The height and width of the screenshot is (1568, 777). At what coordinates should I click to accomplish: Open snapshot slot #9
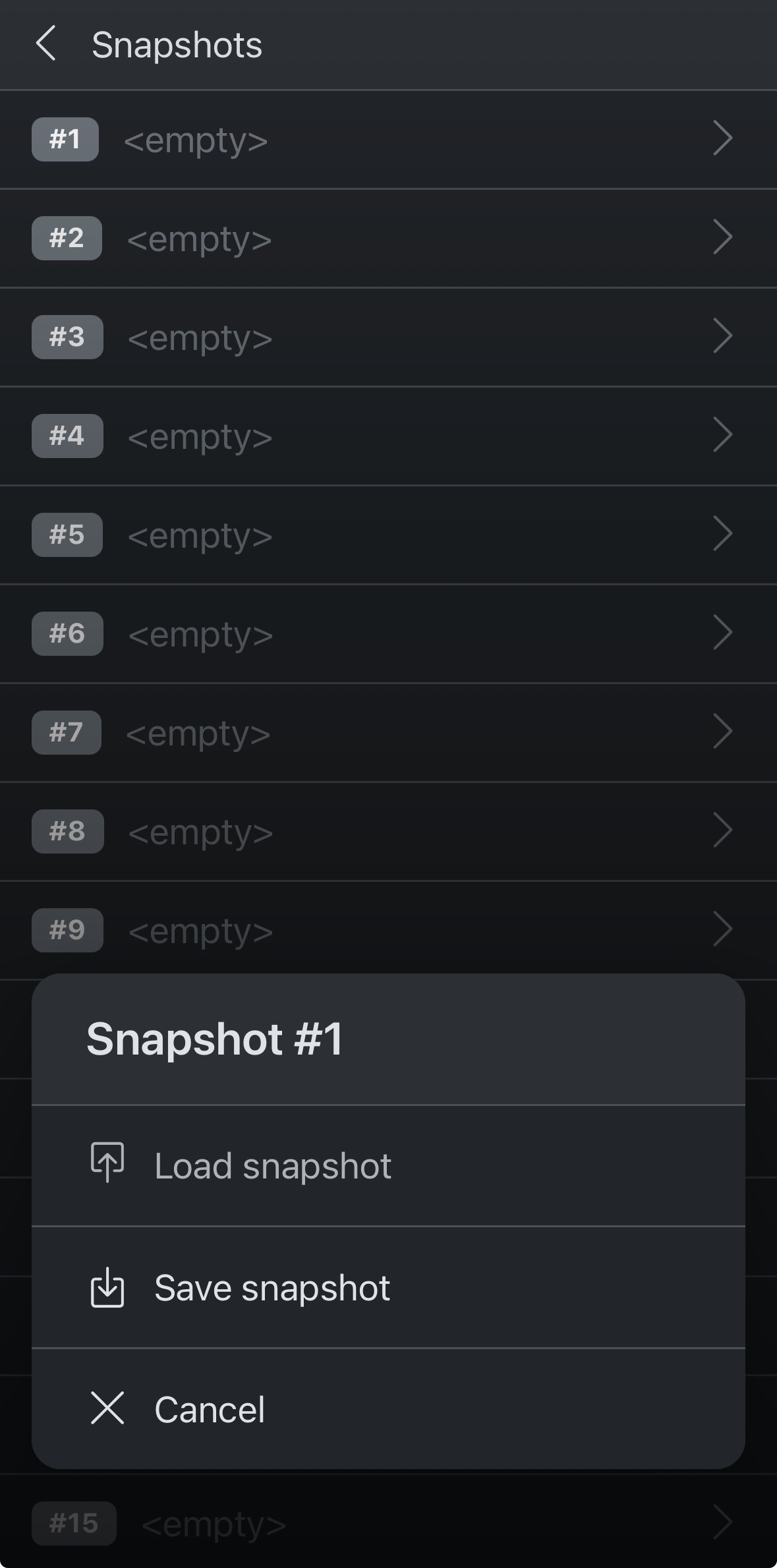pos(388,931)
